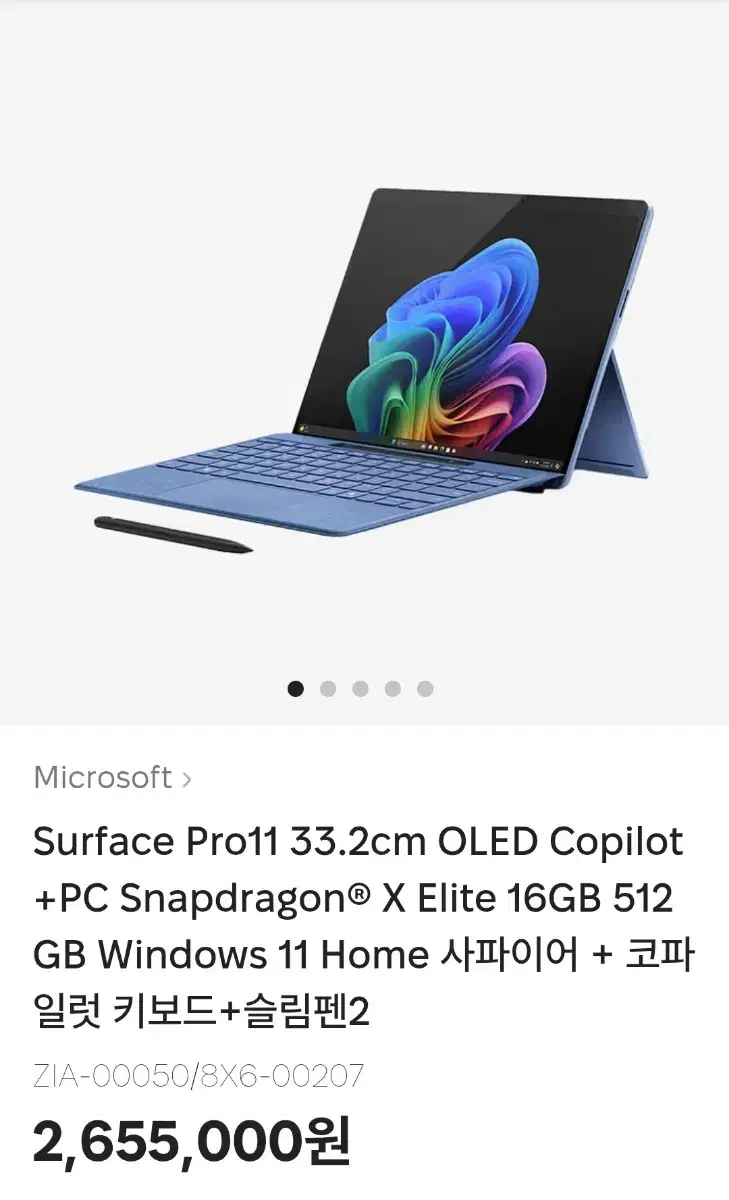Jump to the last image indicator dot
The width and height of the screenshot is (729, 1200).
point(425,688)
